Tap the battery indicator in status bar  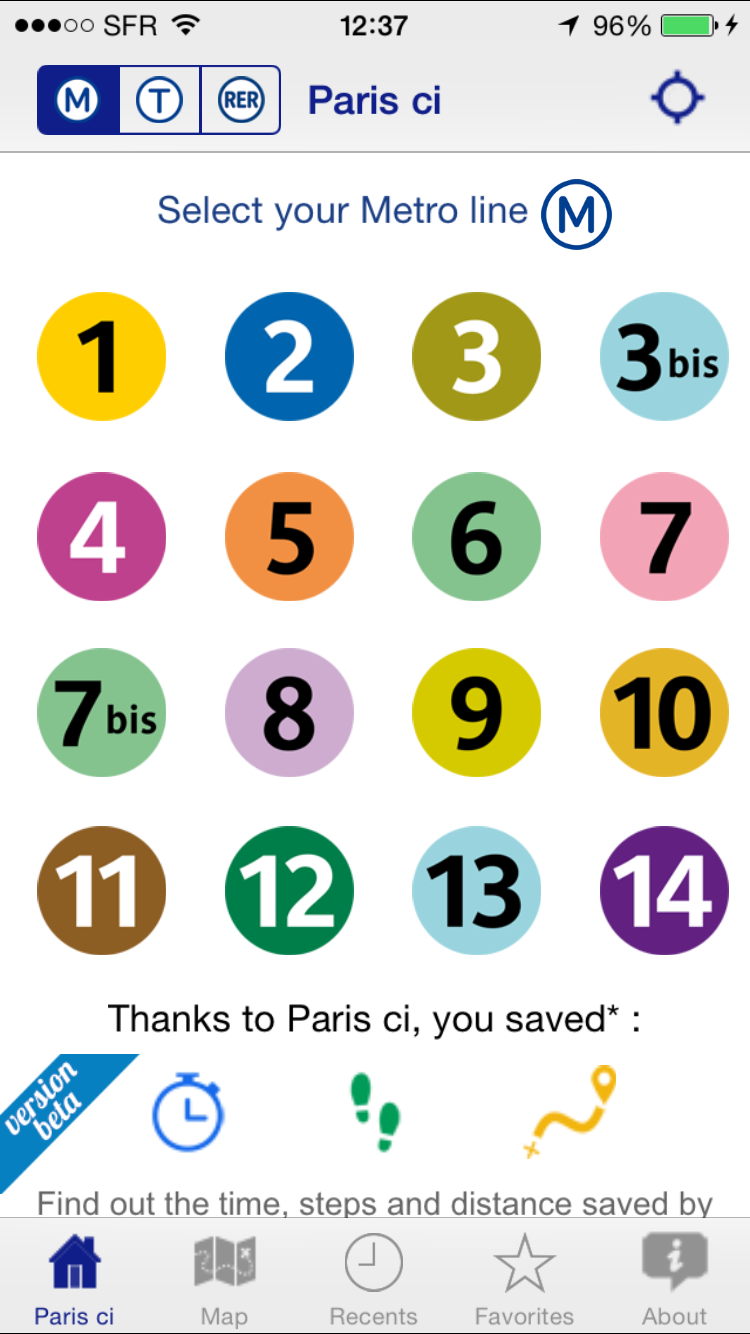pos(688,27)
